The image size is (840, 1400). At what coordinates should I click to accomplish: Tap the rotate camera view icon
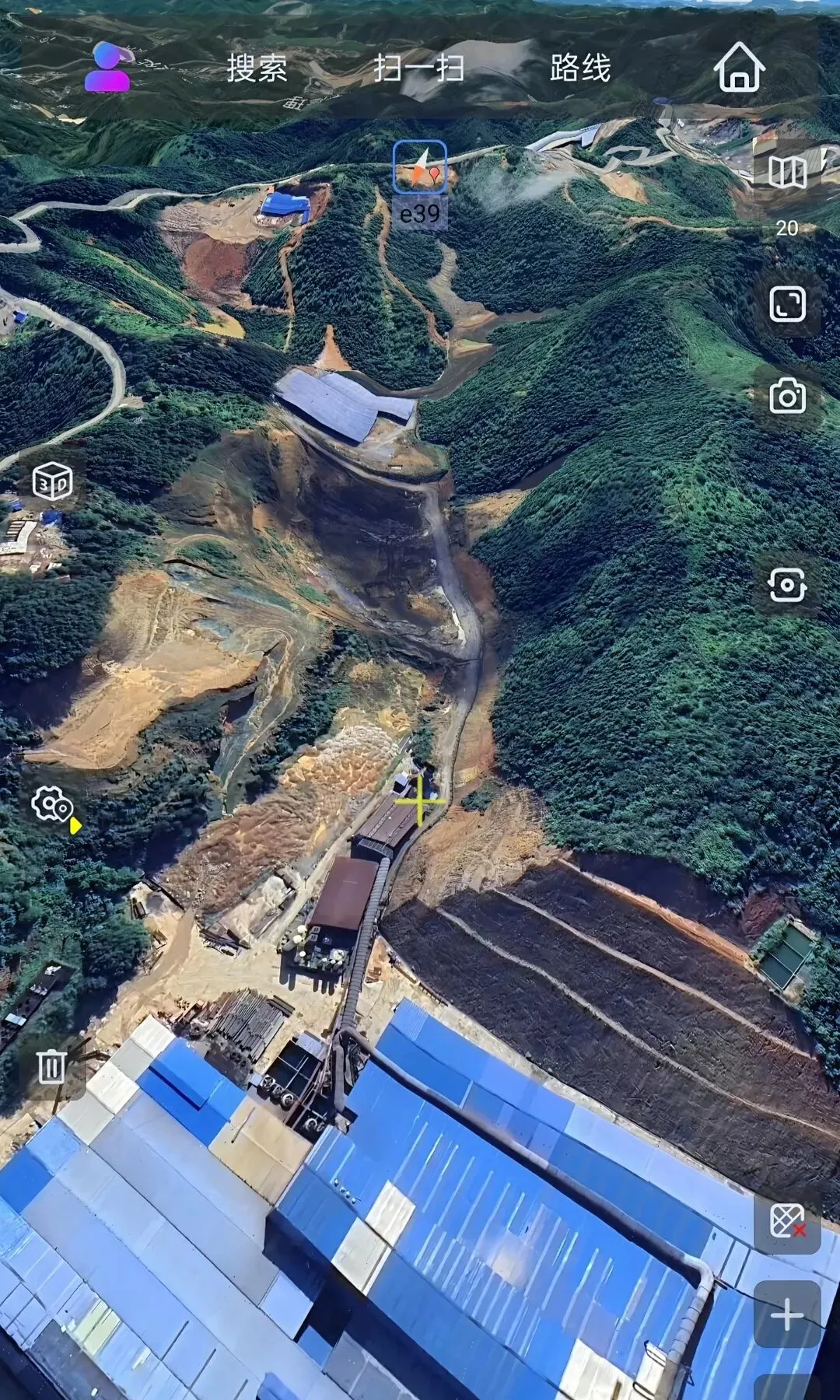[787, 585]
